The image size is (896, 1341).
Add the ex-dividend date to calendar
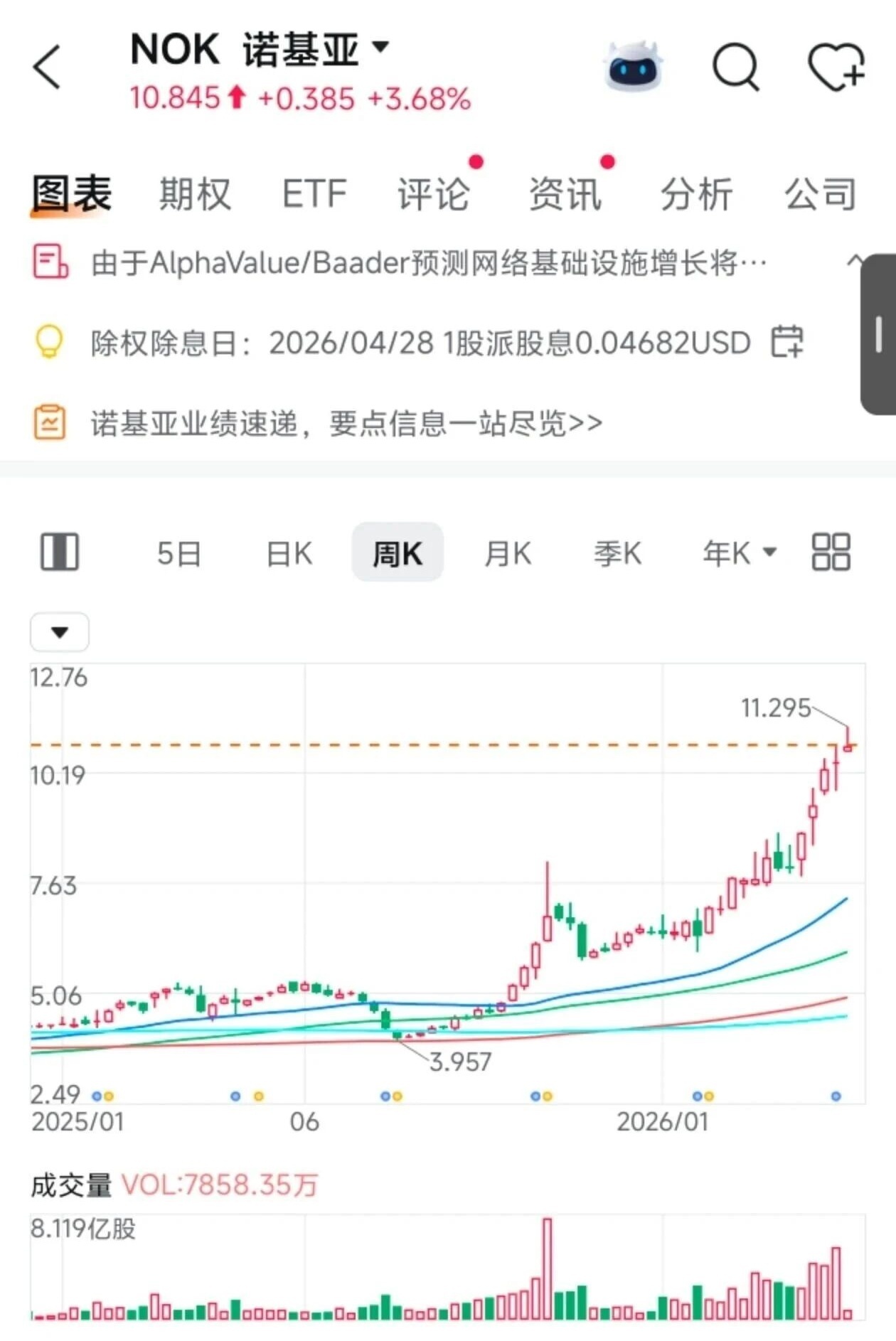pyautogui.click(x=787, y=342)
